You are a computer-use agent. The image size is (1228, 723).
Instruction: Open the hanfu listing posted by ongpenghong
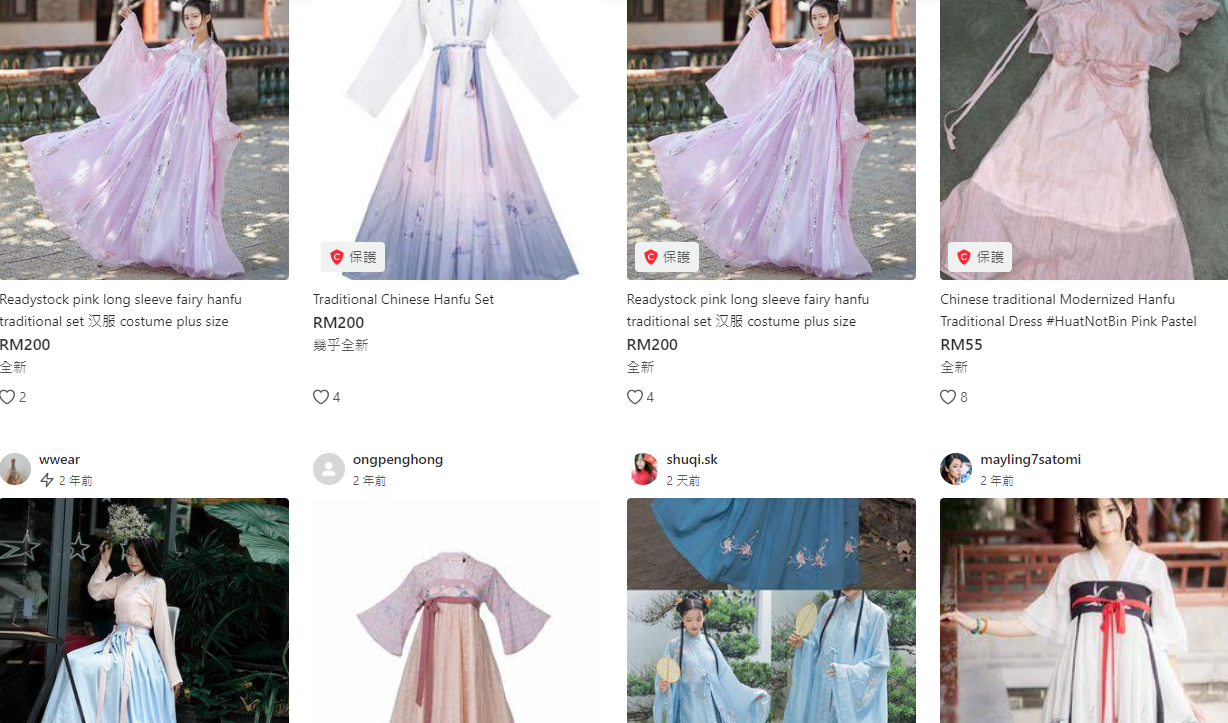point(457,610)
